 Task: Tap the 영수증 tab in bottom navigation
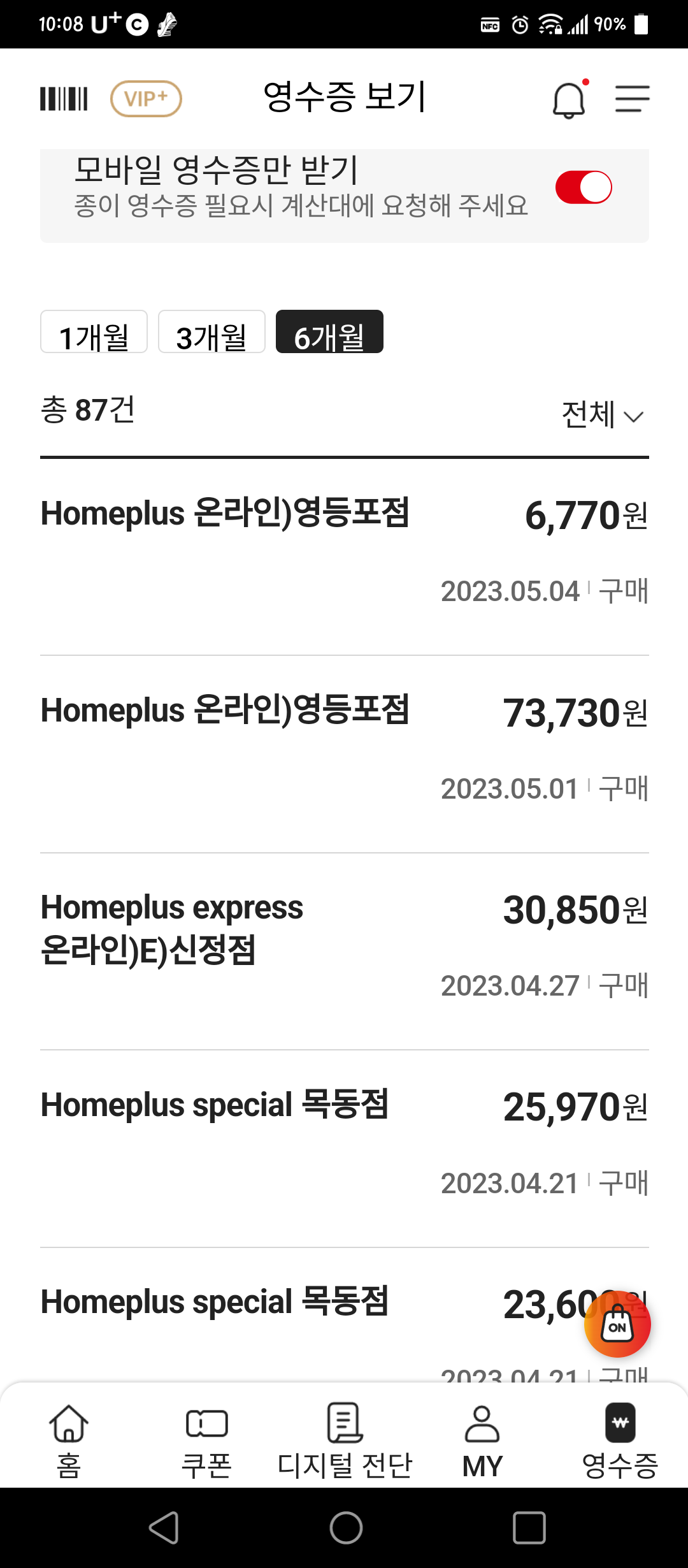(x=620, y=1441)
